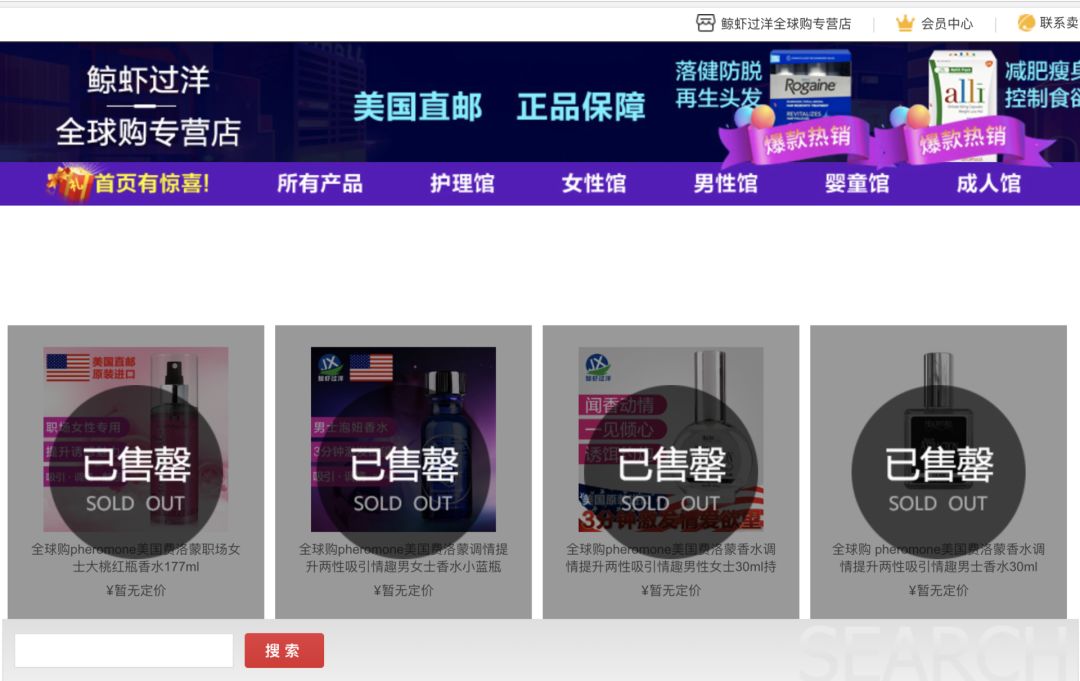Go to 会员中心 member center
The height and width of the screenshot is (681, 1080).
point(934,23)
